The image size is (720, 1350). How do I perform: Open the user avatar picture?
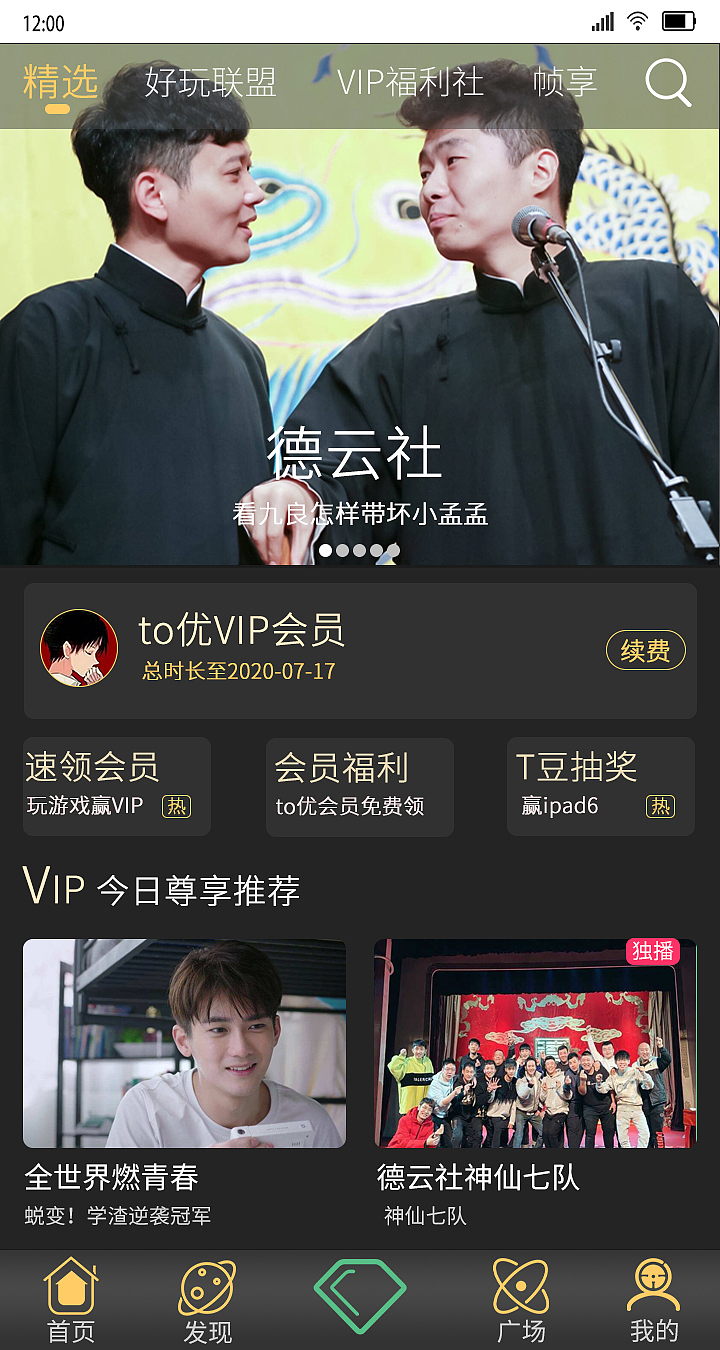click(79, 648)
